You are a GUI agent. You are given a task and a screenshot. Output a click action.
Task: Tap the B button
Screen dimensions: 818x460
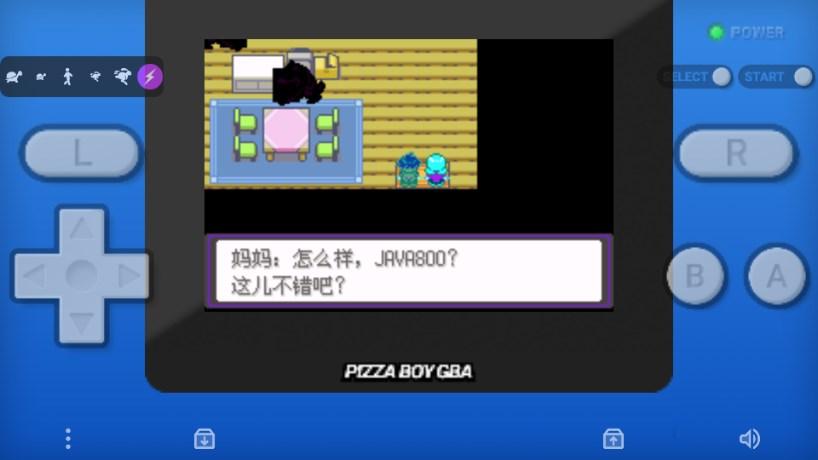click(696, 275)
